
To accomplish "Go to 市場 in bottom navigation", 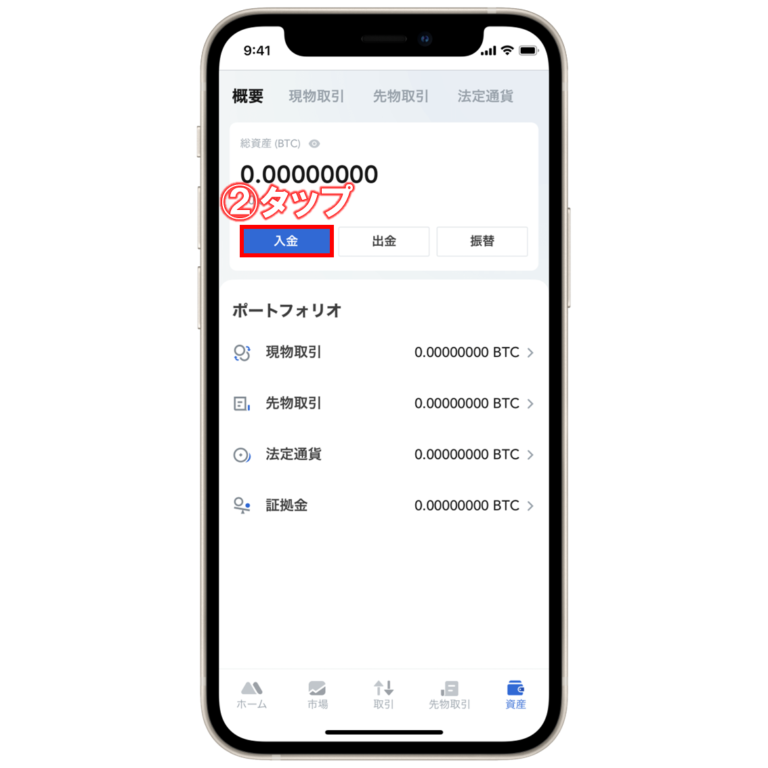I will click(x=317, y=695).
